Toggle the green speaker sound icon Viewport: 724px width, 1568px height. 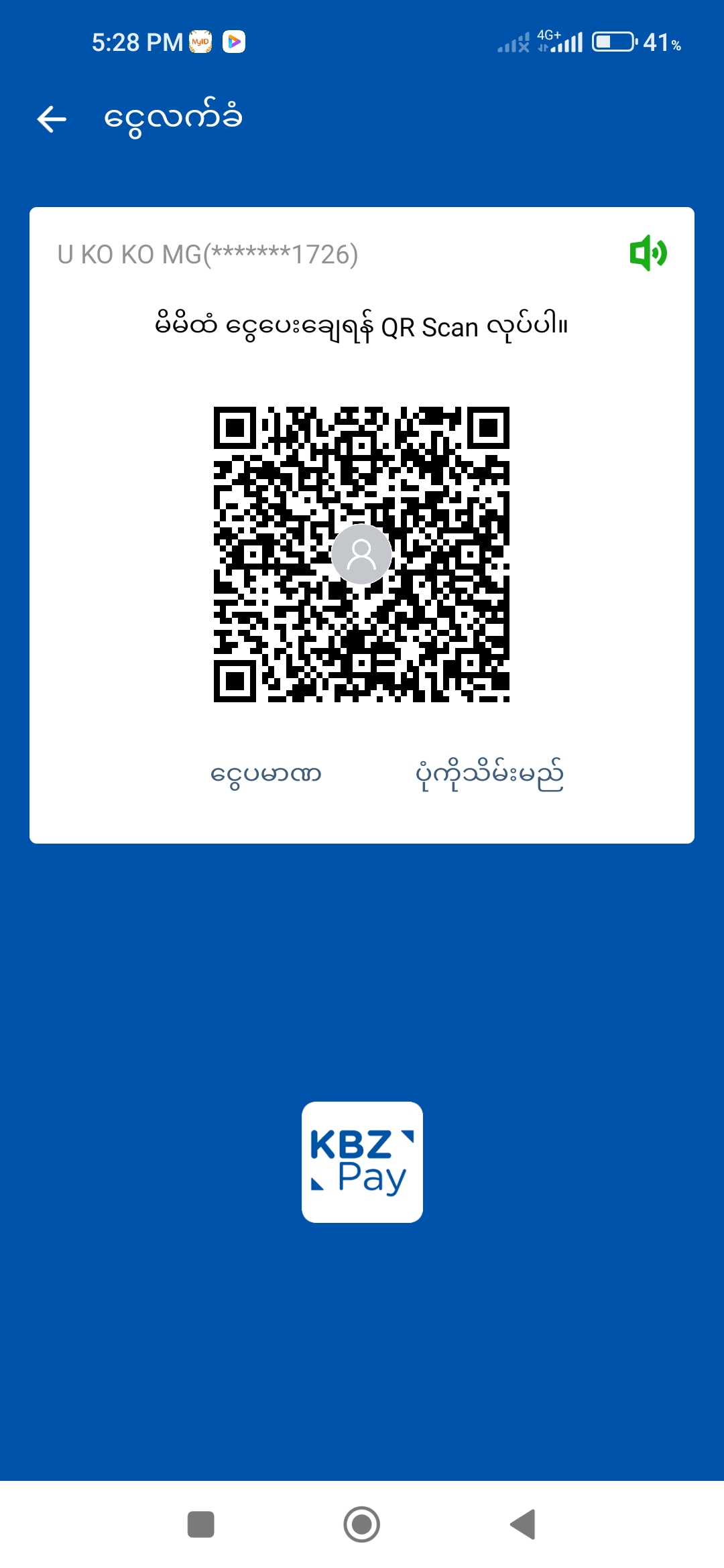[648, 253]
